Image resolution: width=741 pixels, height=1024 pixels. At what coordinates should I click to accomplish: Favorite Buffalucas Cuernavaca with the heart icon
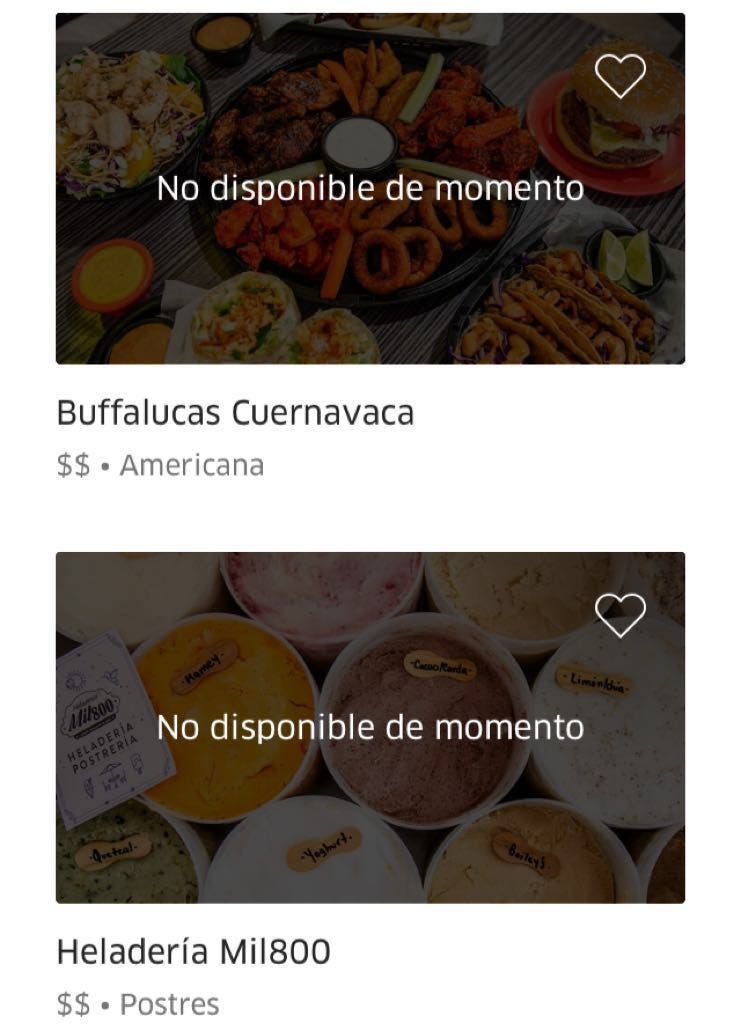coord(620,76)
